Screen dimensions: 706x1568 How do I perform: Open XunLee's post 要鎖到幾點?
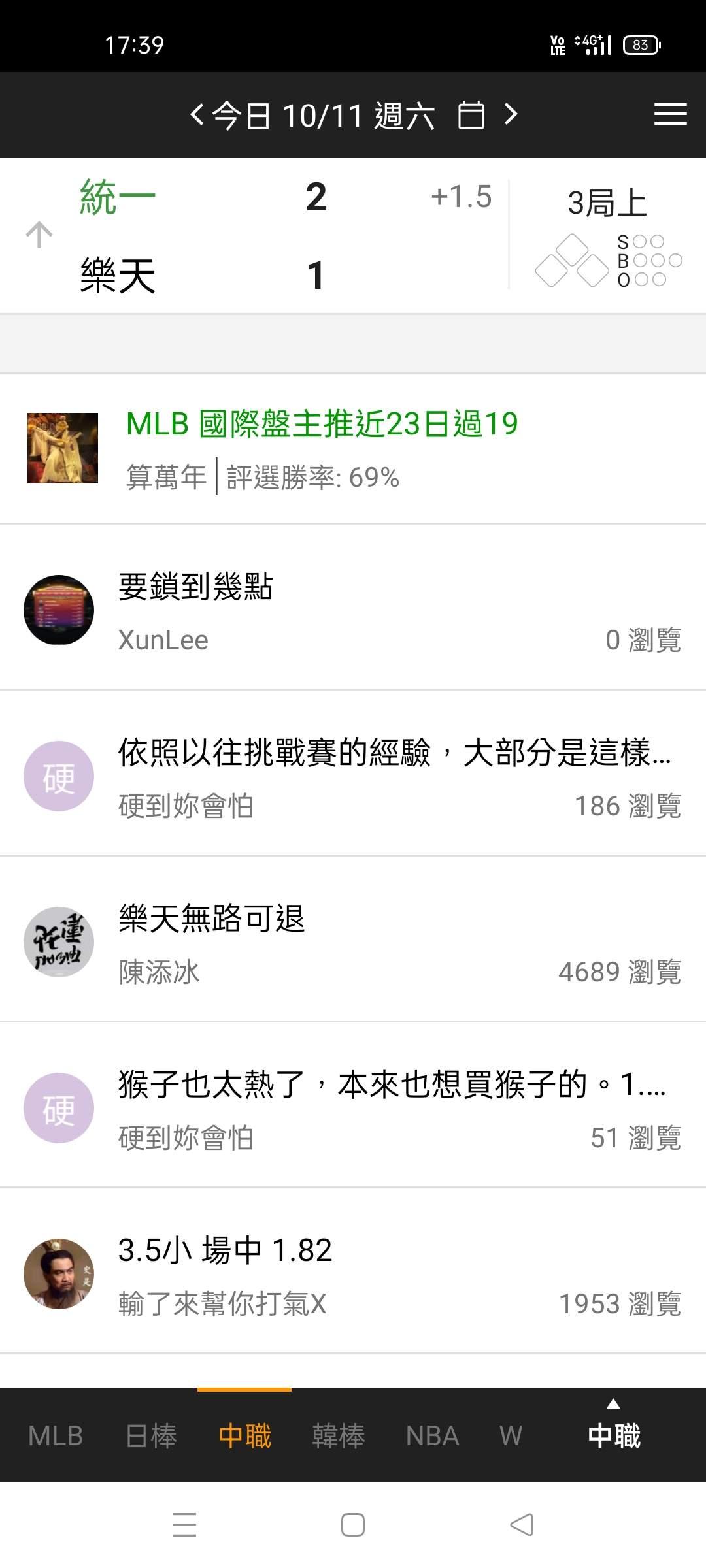click(x=353, y=611)
